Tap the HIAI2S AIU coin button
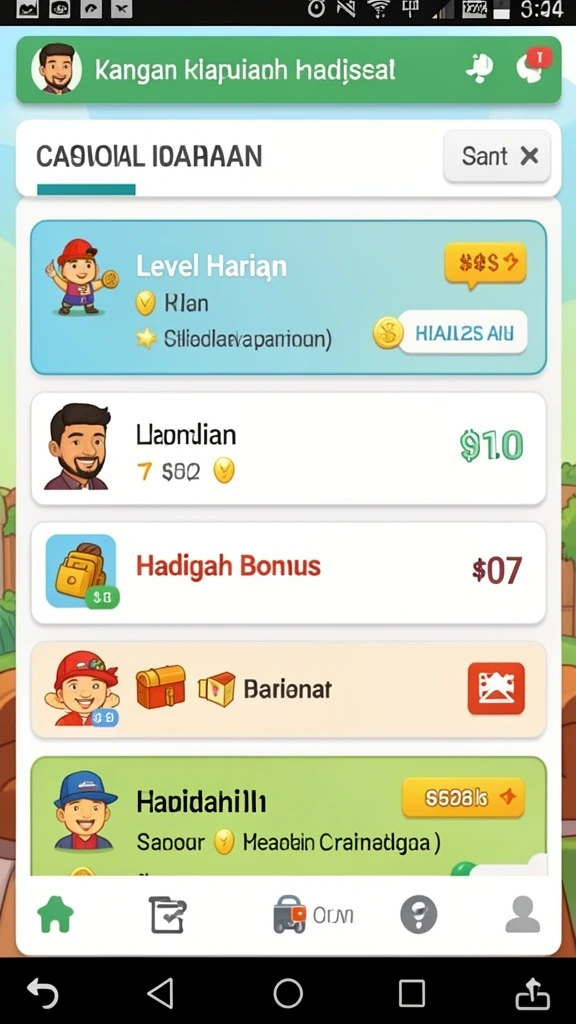 [451, 333]
